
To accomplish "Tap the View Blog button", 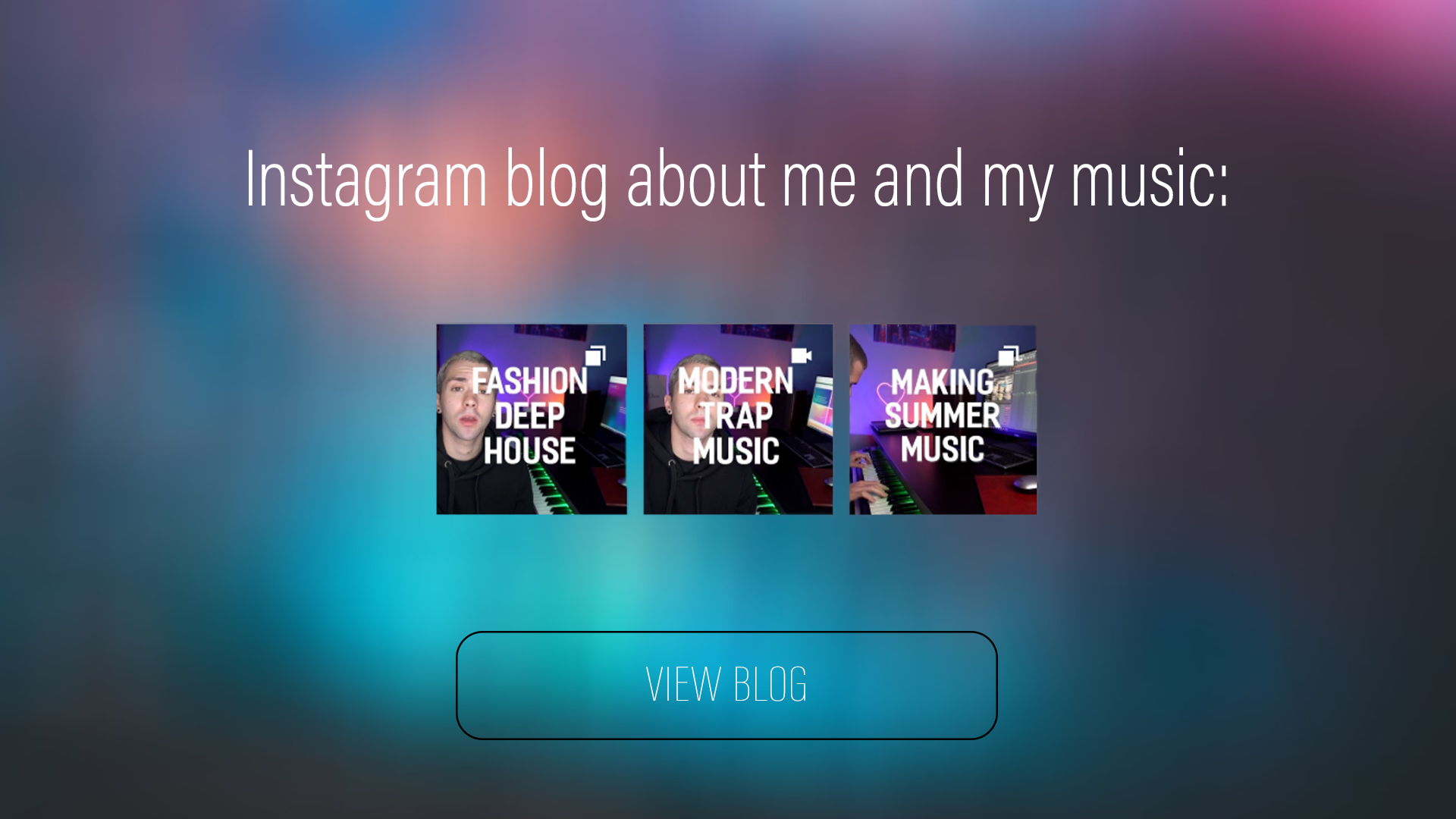I will pos(726,685).
